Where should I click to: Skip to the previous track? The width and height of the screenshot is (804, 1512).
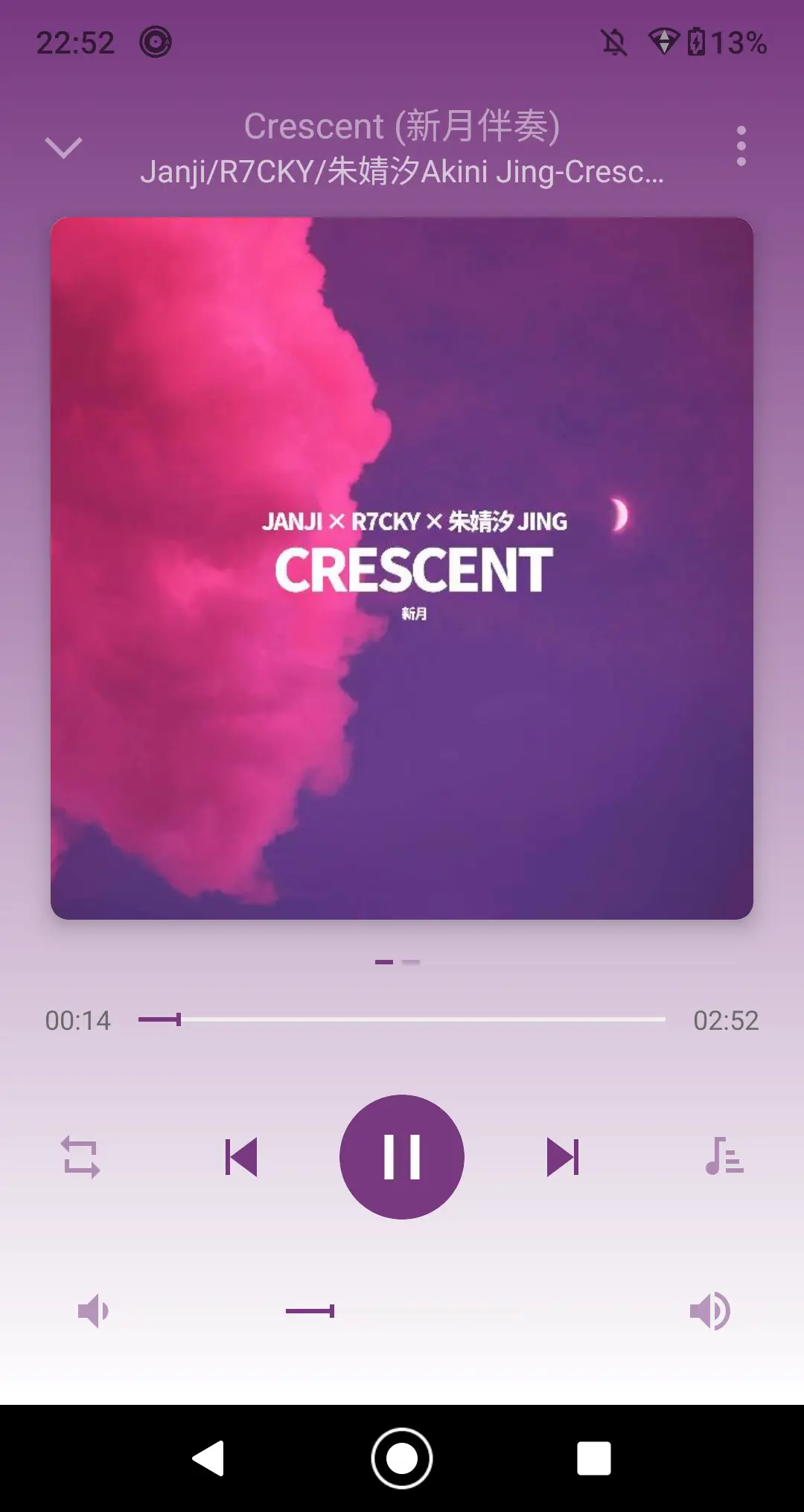point(241,1157)
